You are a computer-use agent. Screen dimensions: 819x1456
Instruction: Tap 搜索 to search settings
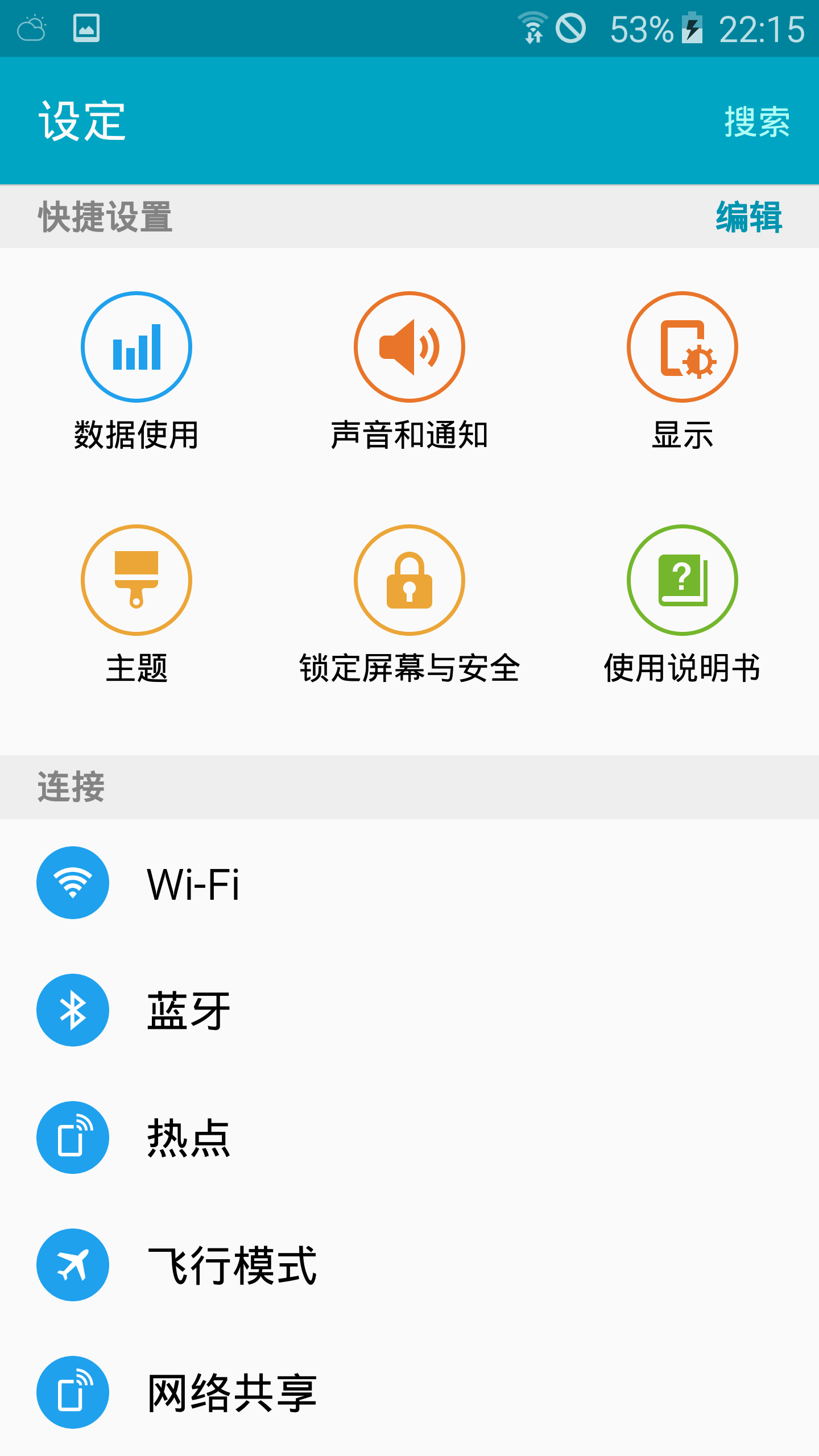click(756, 121)
